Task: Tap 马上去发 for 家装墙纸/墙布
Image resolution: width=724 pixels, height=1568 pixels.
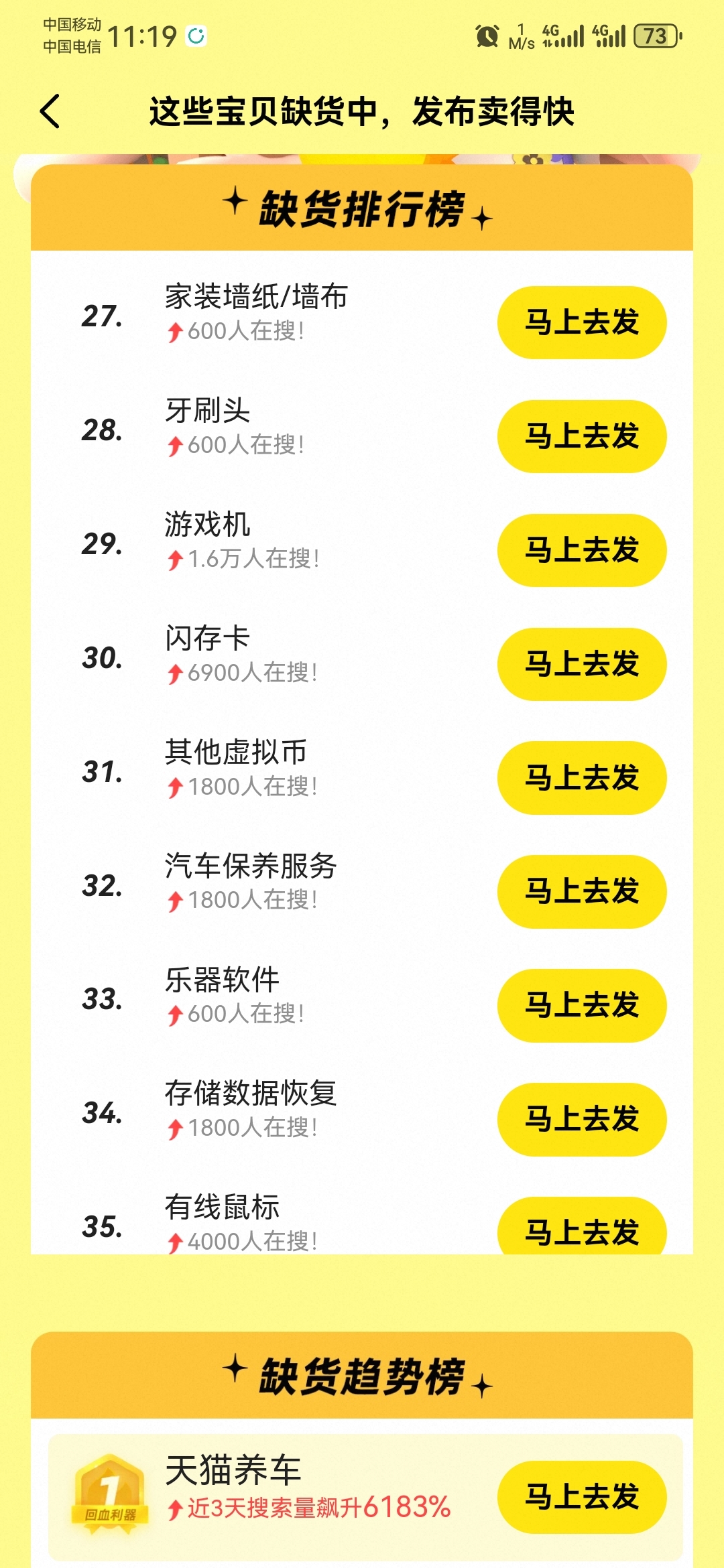Action: (582, 322)
